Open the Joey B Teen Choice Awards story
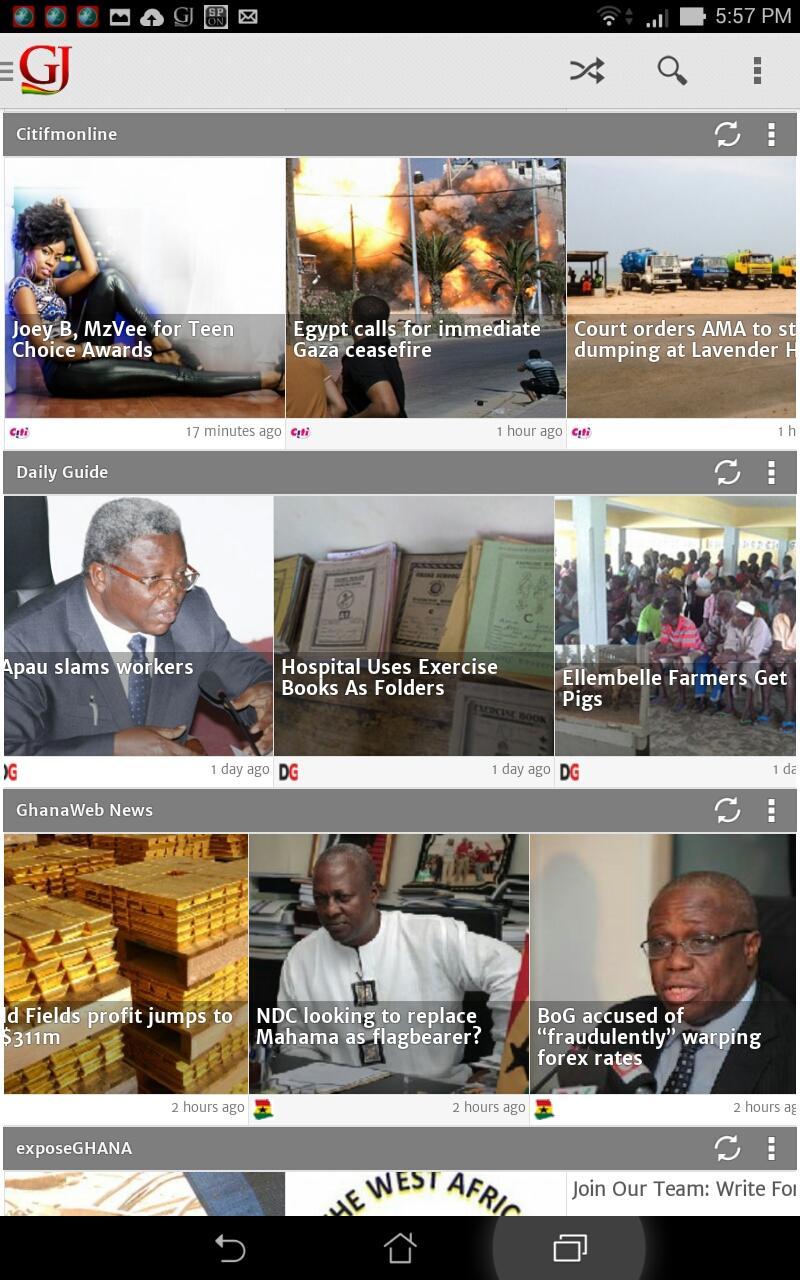The width and height of the screenshot is (800, 1280). 145,290
